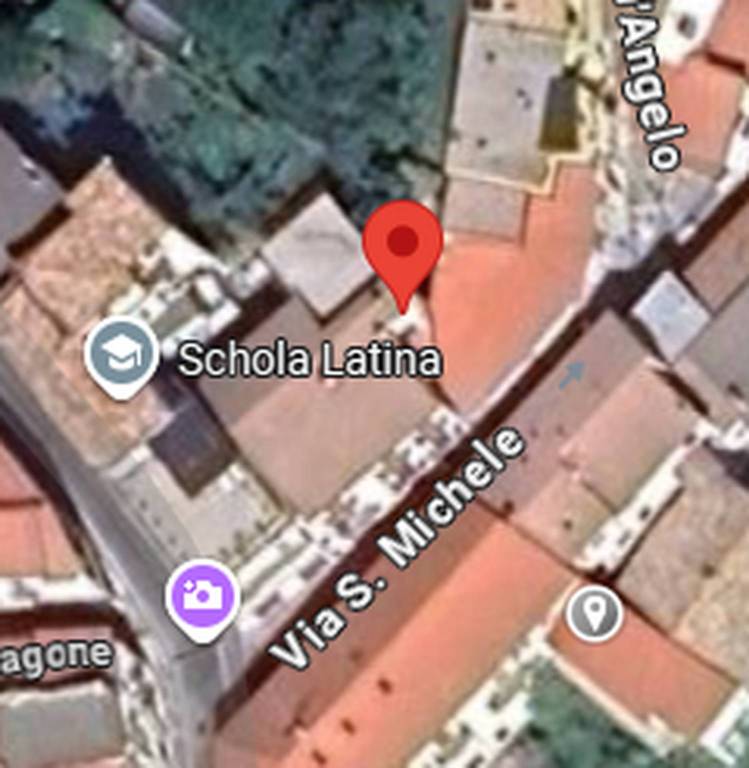The image size is (749, 768).
Task: Tap the red dropped location pin
Action: (402, 245)
